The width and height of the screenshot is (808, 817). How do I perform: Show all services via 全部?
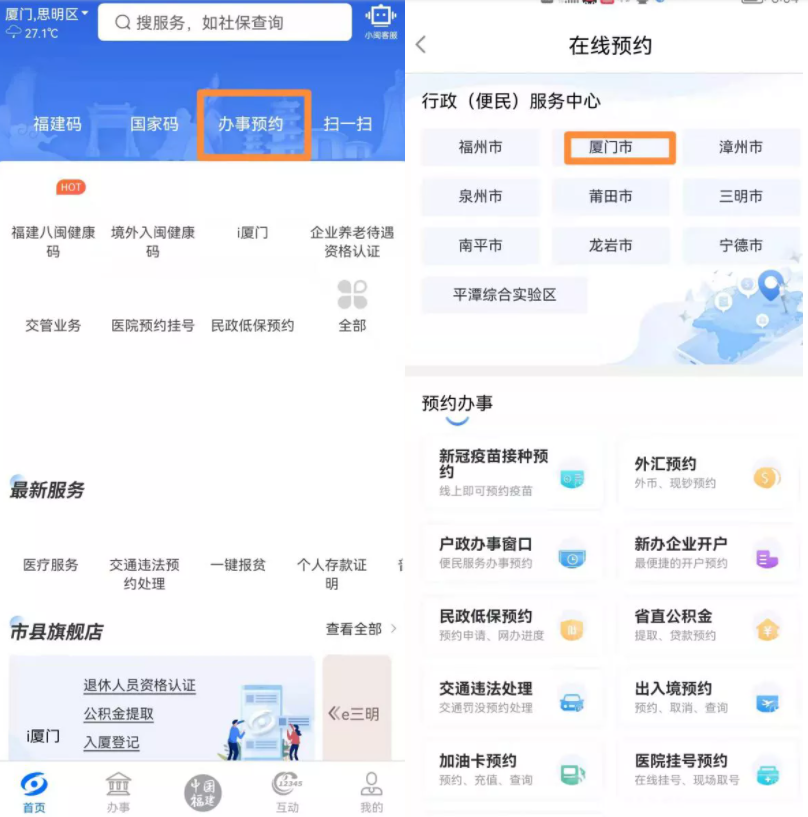click(x=352, y=306)
